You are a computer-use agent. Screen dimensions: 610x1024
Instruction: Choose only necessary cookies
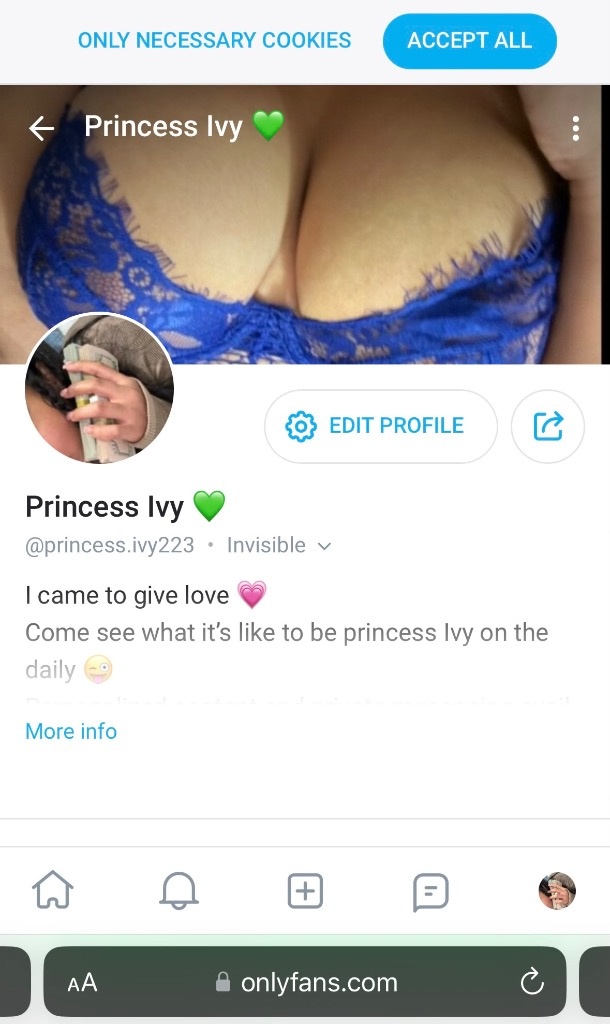(x=214, y=41)
